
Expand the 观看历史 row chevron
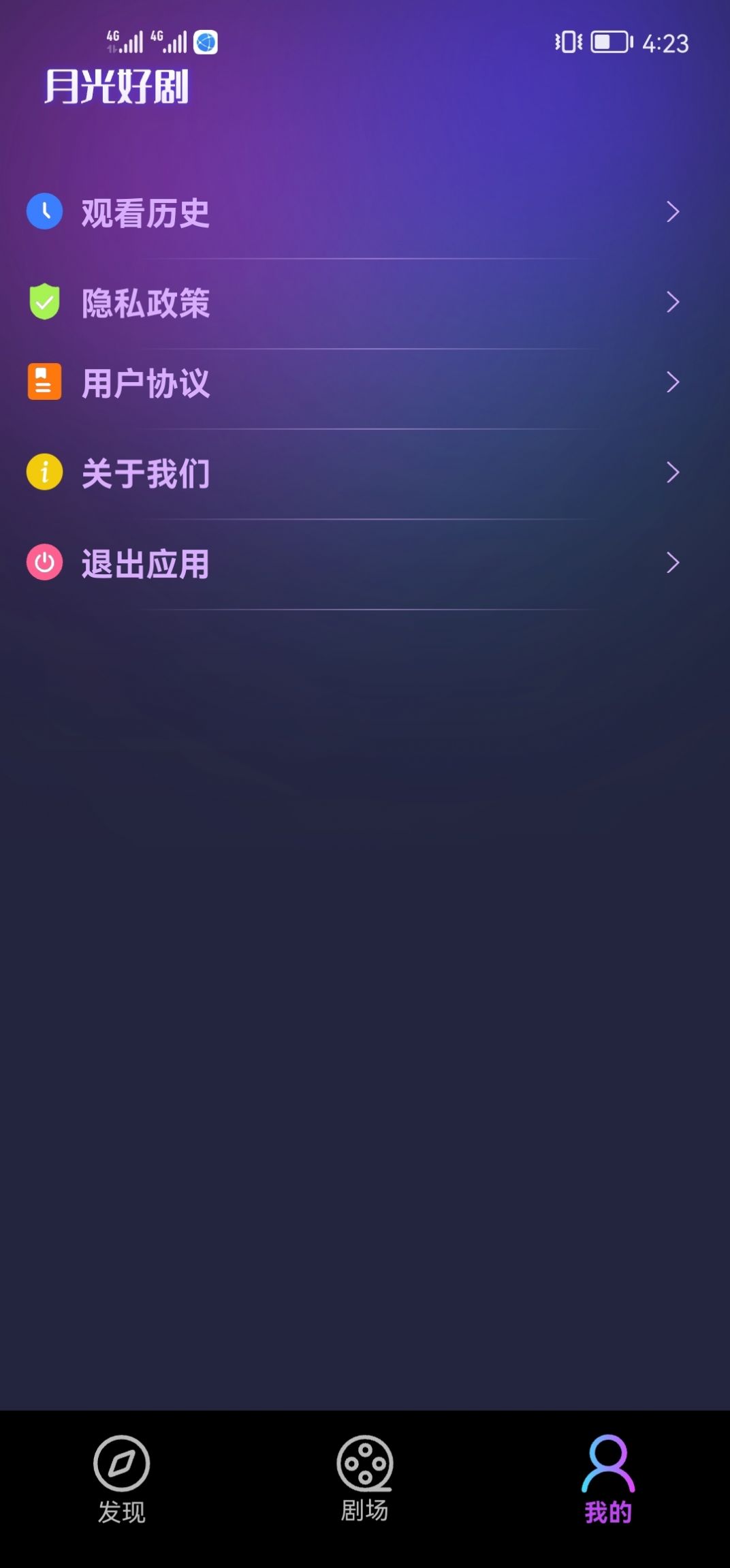673,212
